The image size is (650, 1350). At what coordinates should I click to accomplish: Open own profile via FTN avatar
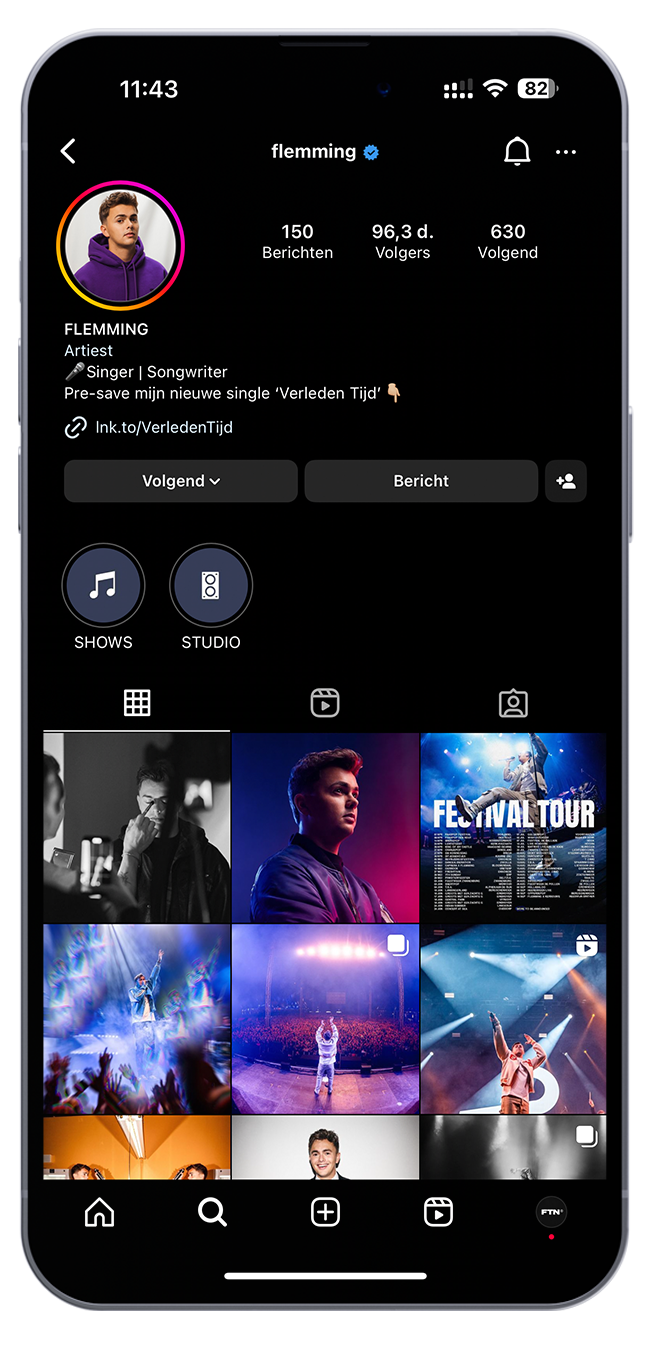click(x=551, y=1212)
